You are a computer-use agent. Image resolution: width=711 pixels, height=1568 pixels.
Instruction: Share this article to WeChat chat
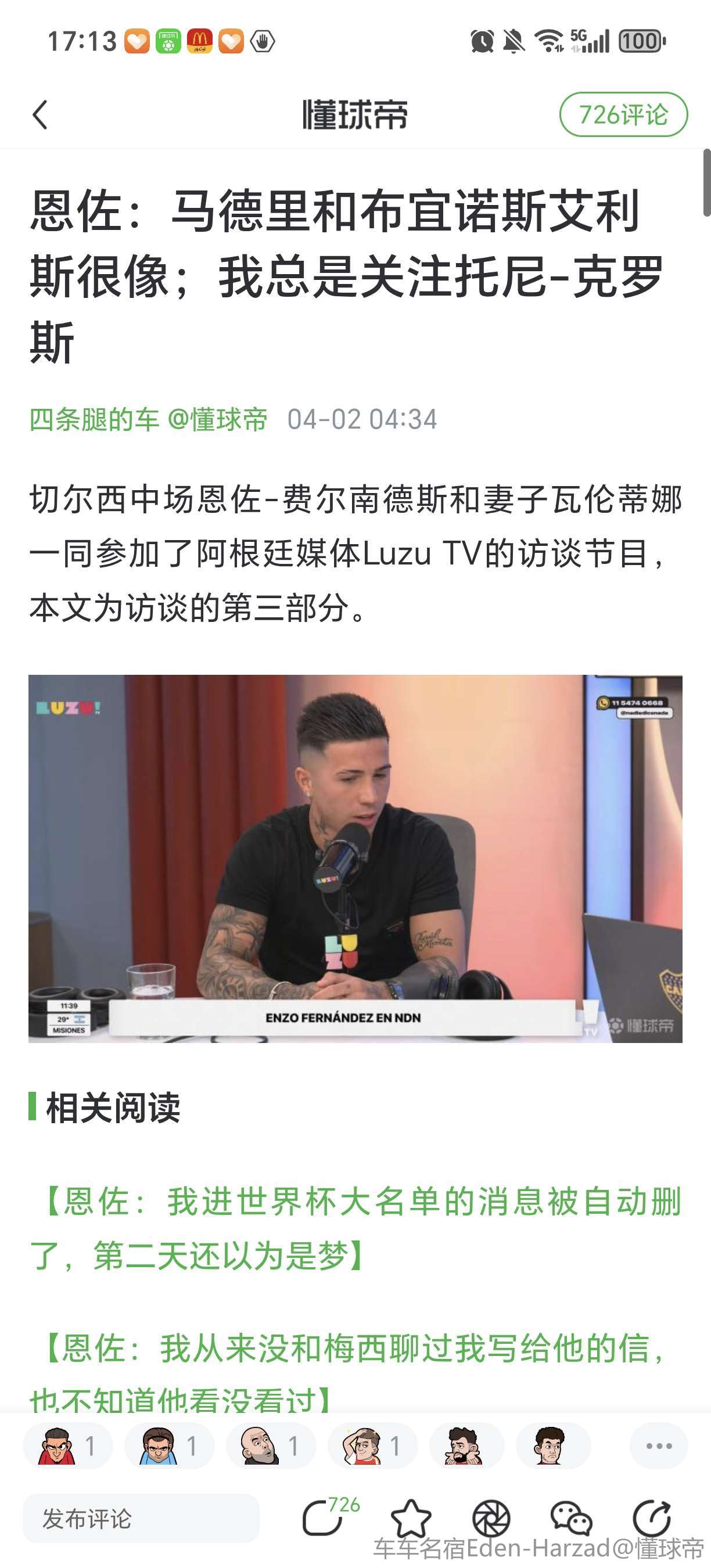point(571,1518)
